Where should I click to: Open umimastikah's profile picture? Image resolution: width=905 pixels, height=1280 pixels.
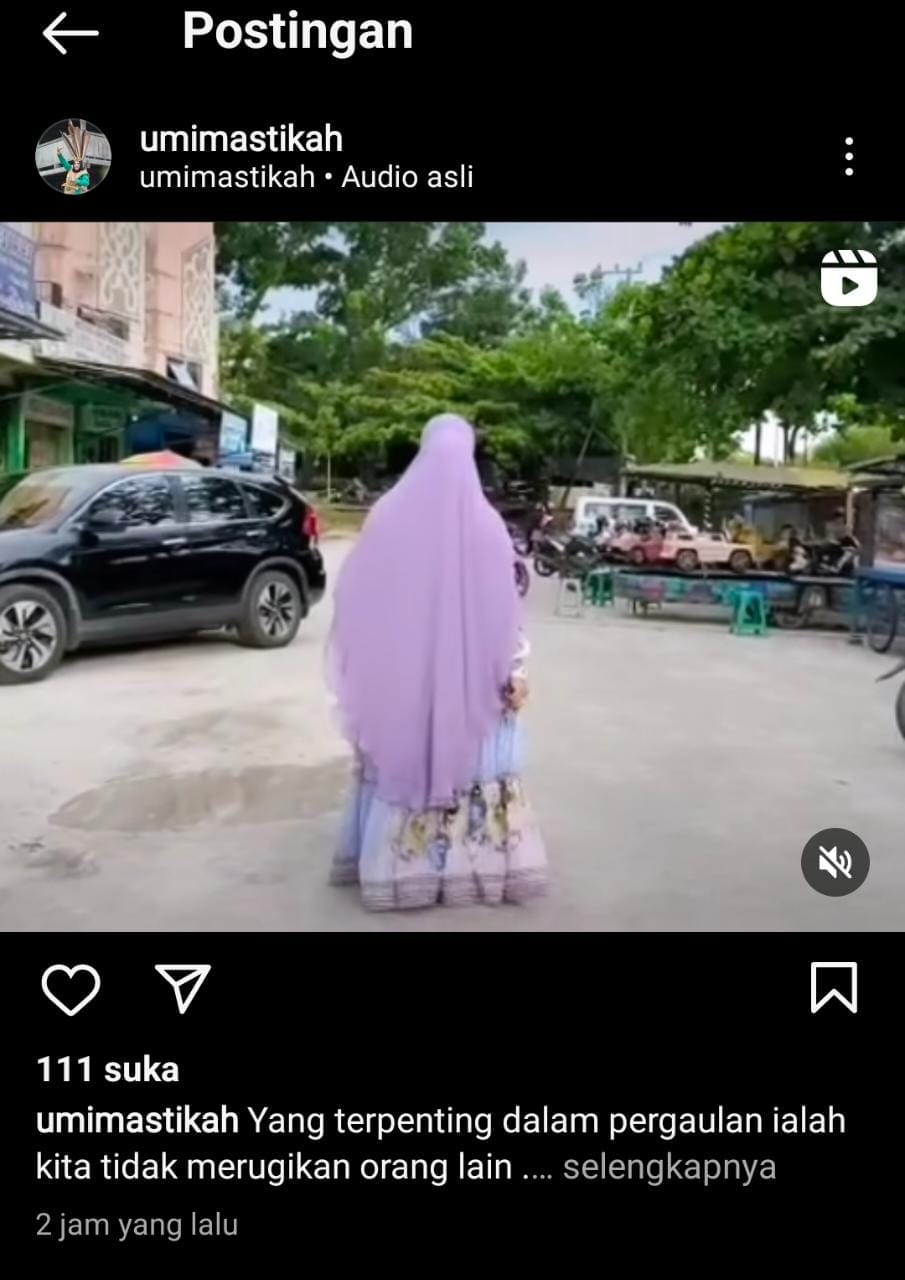73,157
